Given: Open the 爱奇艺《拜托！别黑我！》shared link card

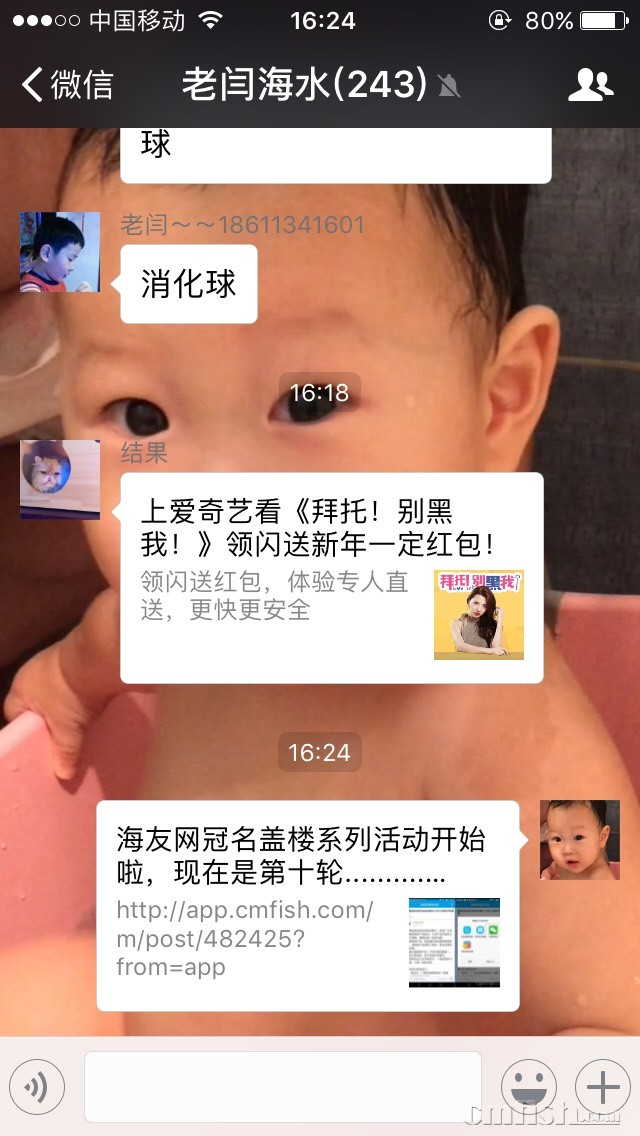Looking at the screenshot, I should tap(331, 577).
